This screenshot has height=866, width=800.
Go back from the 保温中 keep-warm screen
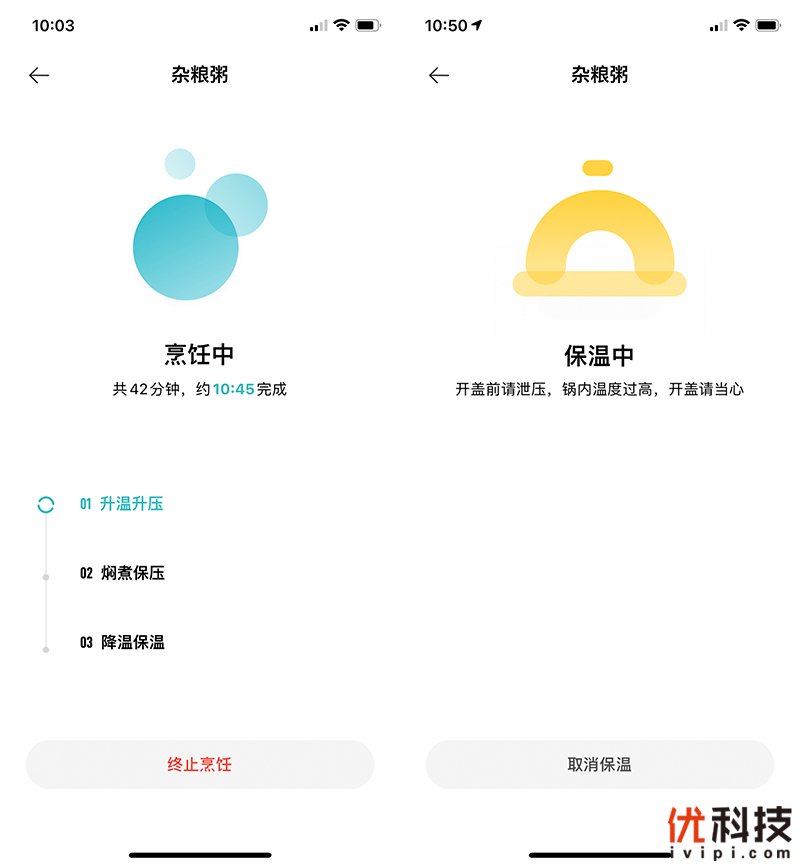coord(439,75)
